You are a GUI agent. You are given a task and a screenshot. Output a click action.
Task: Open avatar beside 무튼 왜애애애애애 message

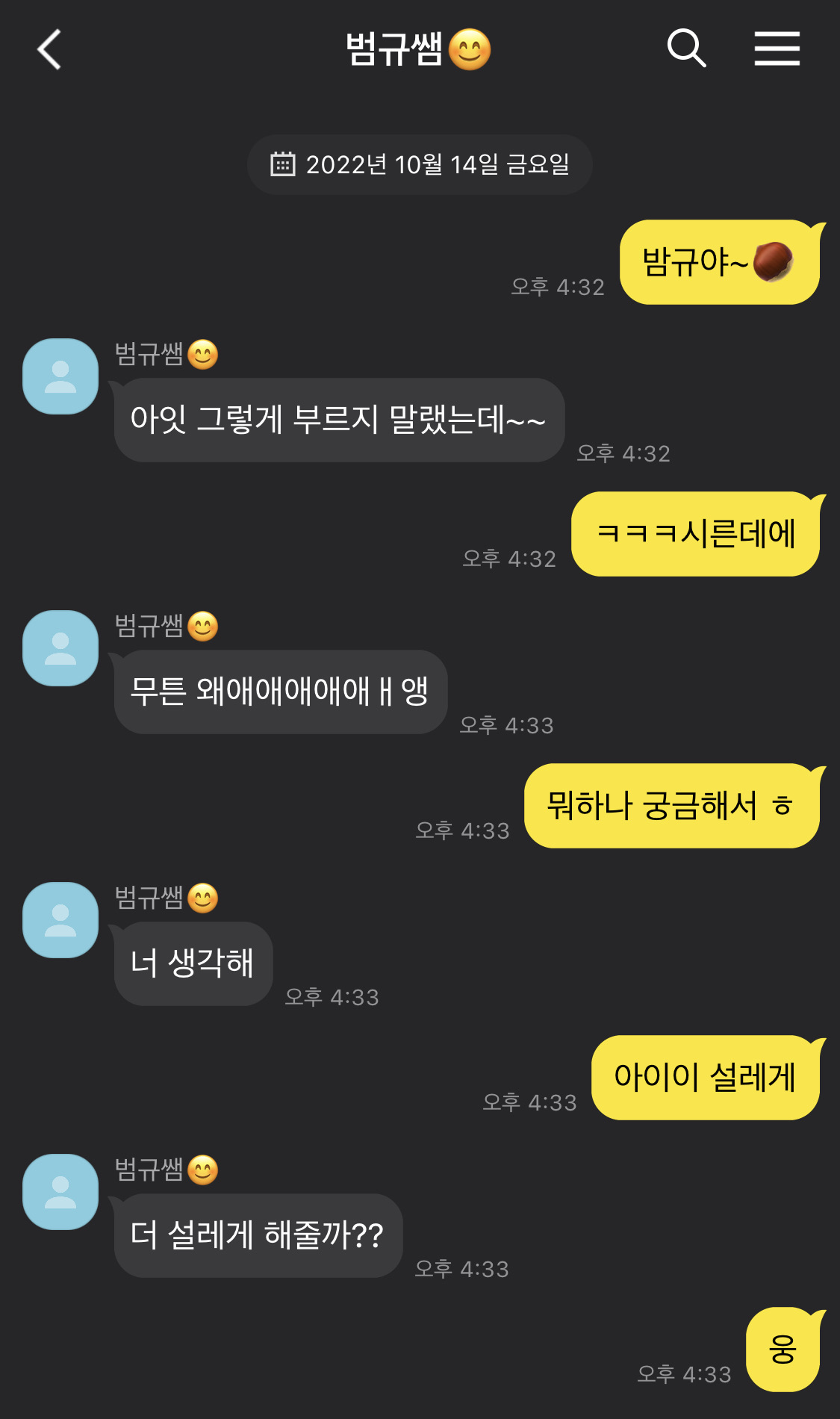click(x=60, y=648)
